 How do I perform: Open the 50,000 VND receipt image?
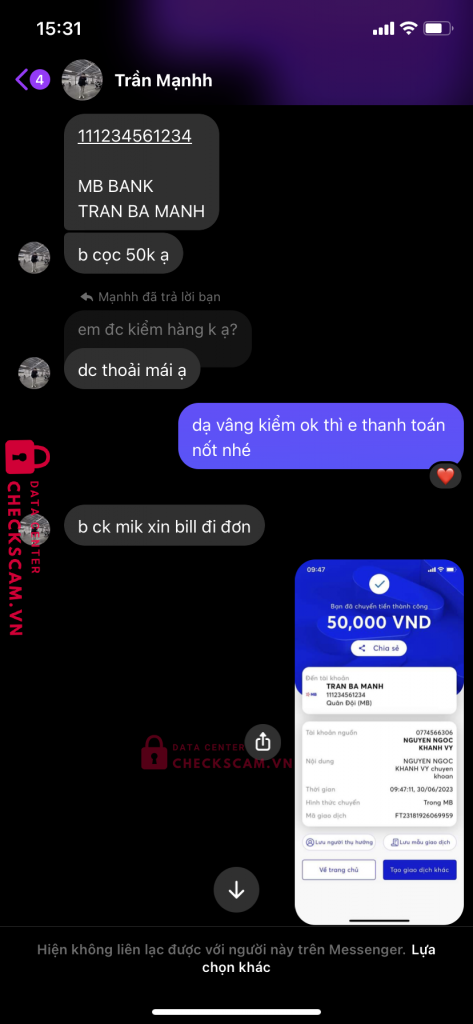pos(379,741)
